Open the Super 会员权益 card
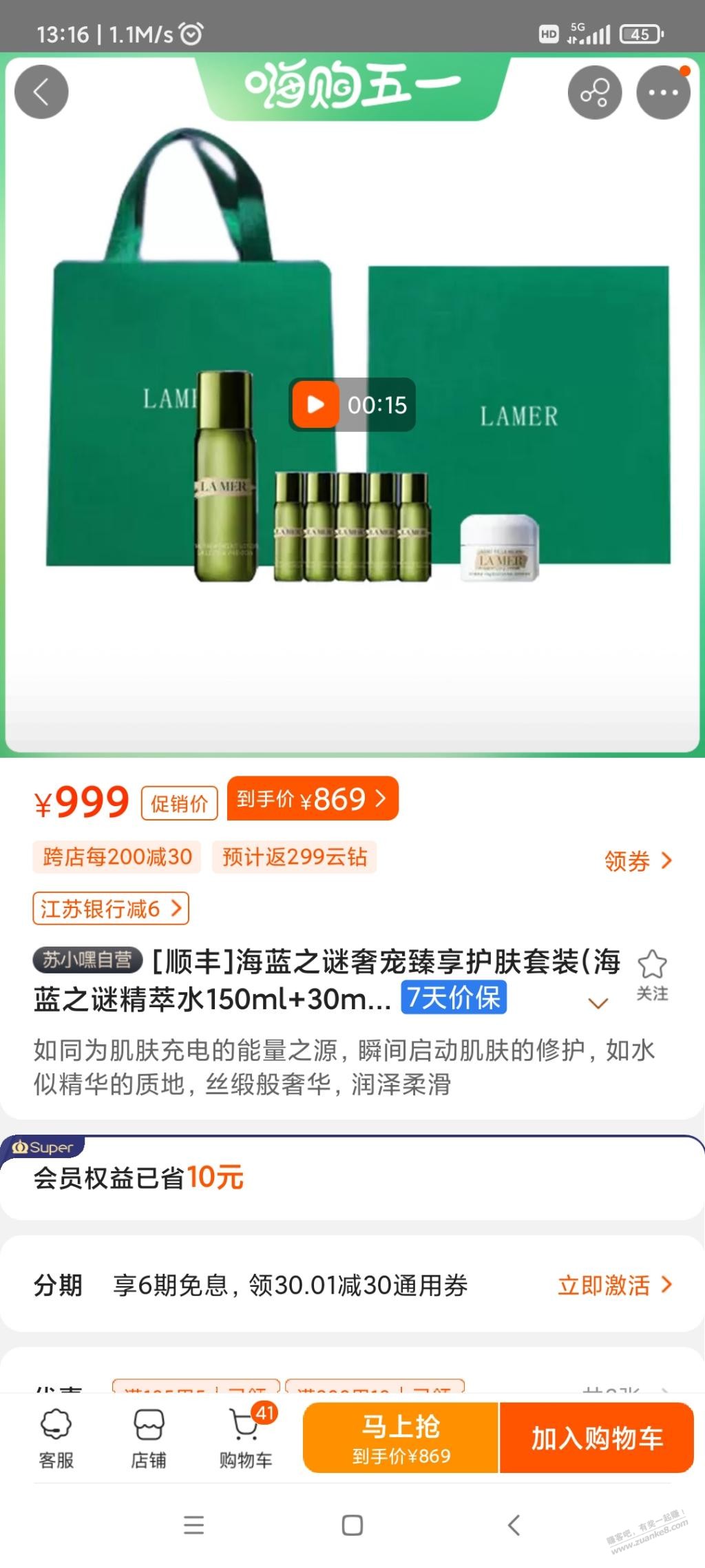 (352, 1177)
